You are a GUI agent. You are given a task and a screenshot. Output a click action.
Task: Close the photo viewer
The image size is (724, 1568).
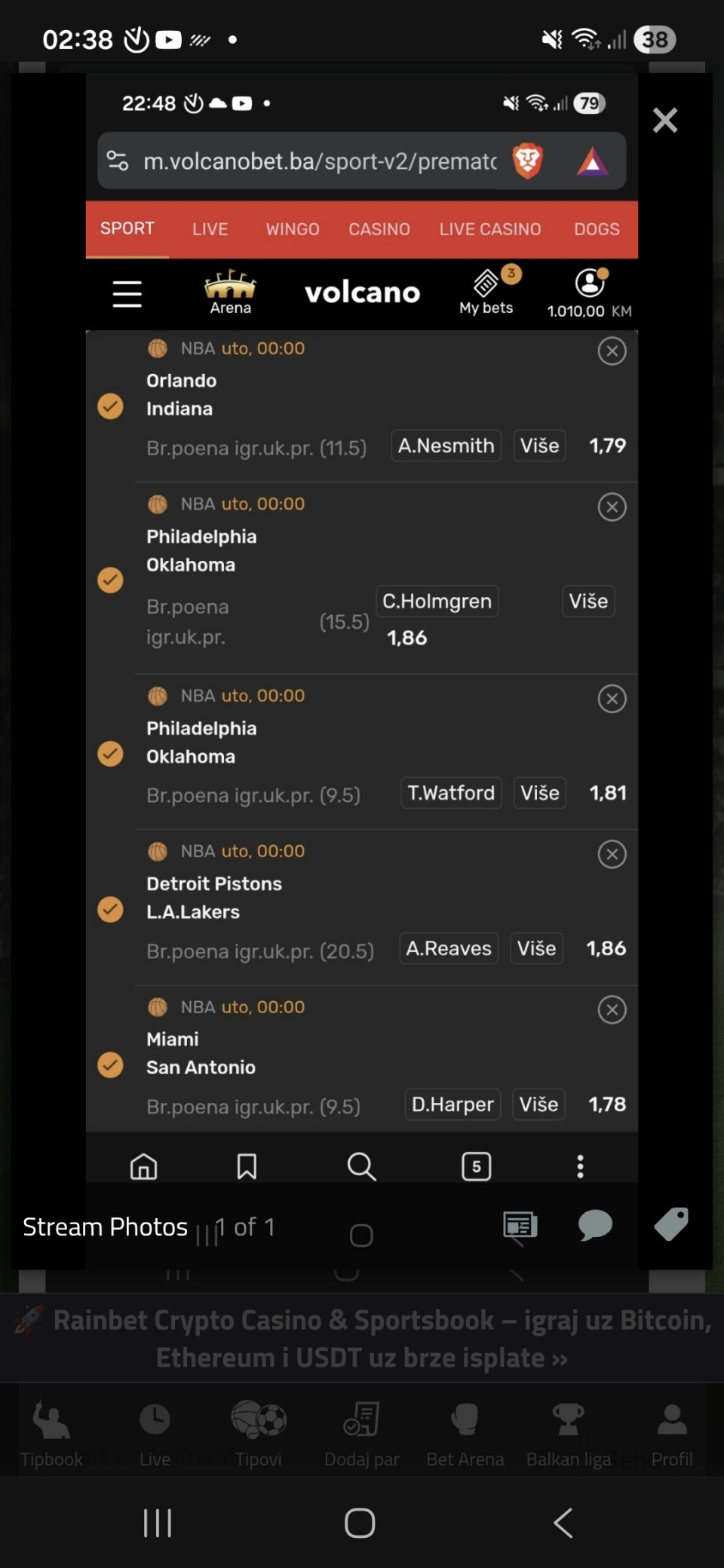[x=664, y=120]
